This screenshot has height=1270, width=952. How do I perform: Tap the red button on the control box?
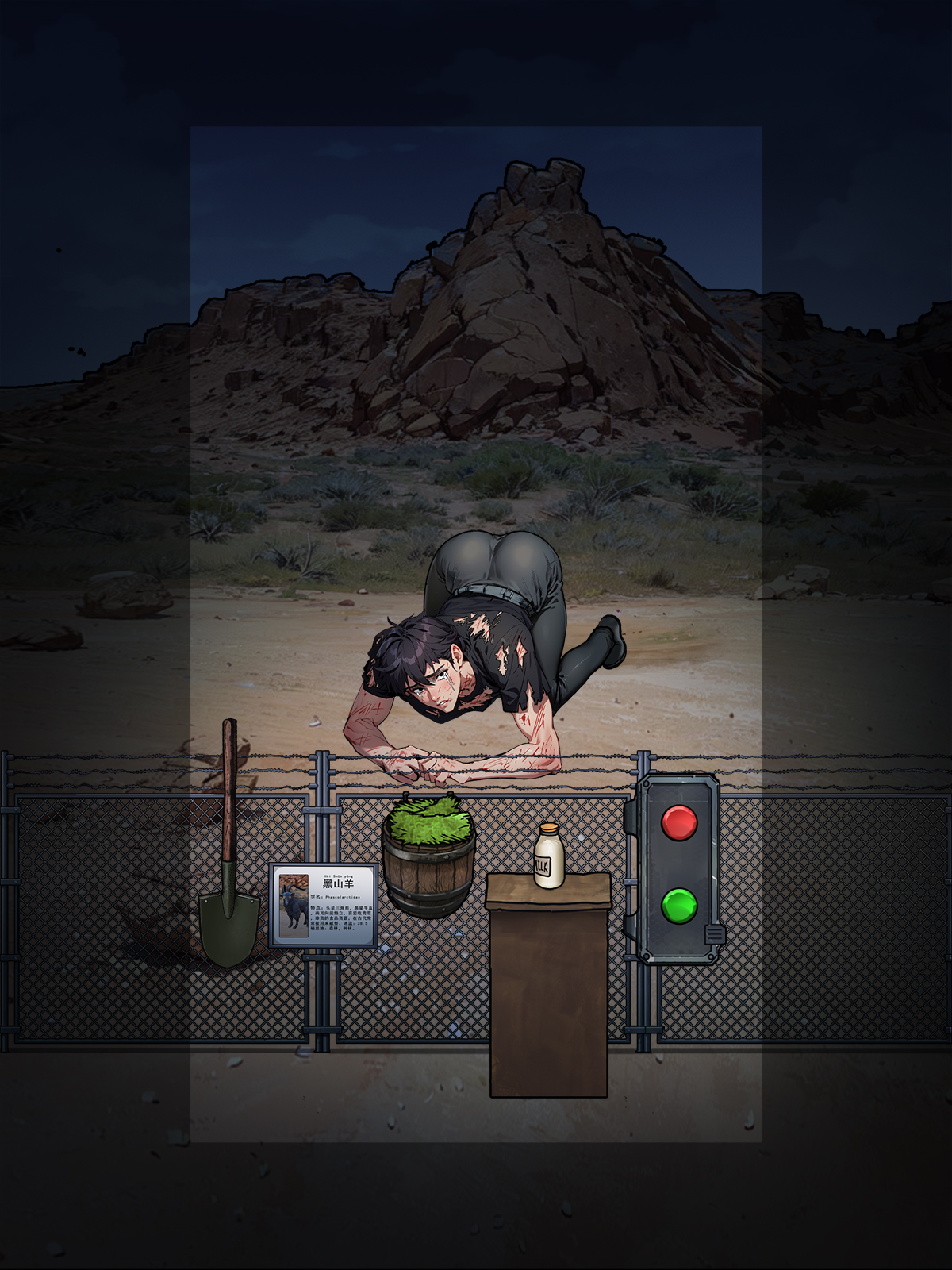679,823
